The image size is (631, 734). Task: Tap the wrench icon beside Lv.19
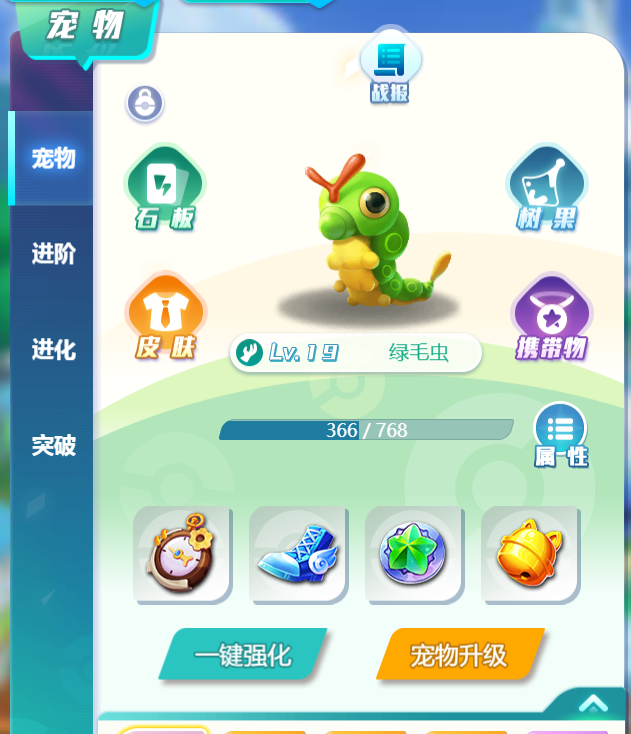click(x=248, y=352)
